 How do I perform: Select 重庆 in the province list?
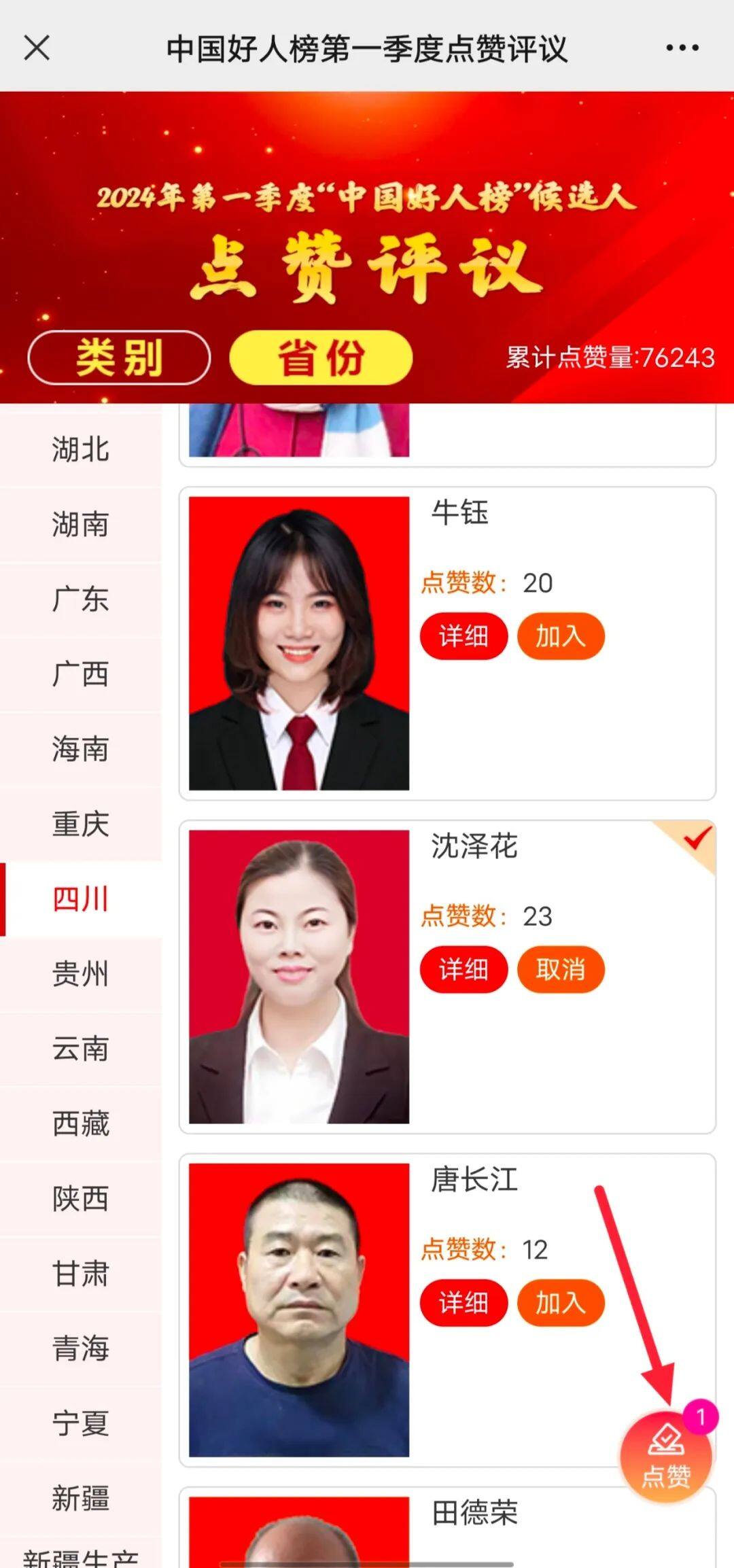pos(80,824)
